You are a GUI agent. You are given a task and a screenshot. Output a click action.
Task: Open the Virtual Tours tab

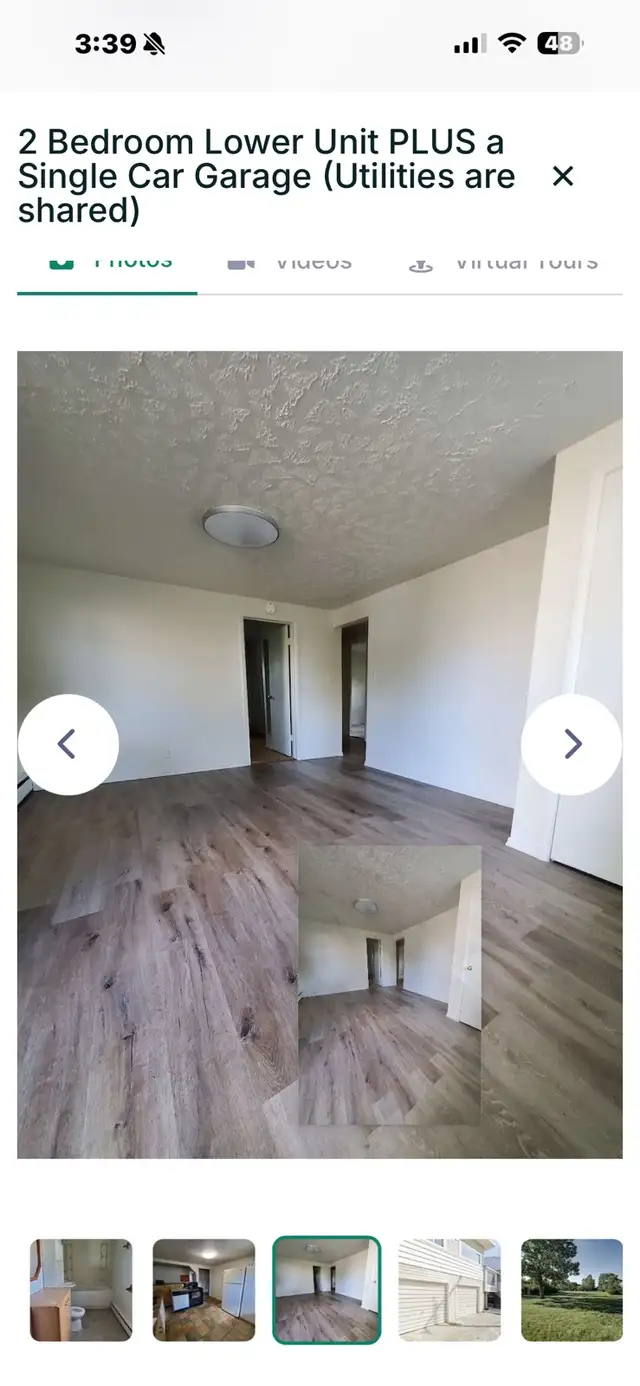pyautogui.click(x=504, y=264)
